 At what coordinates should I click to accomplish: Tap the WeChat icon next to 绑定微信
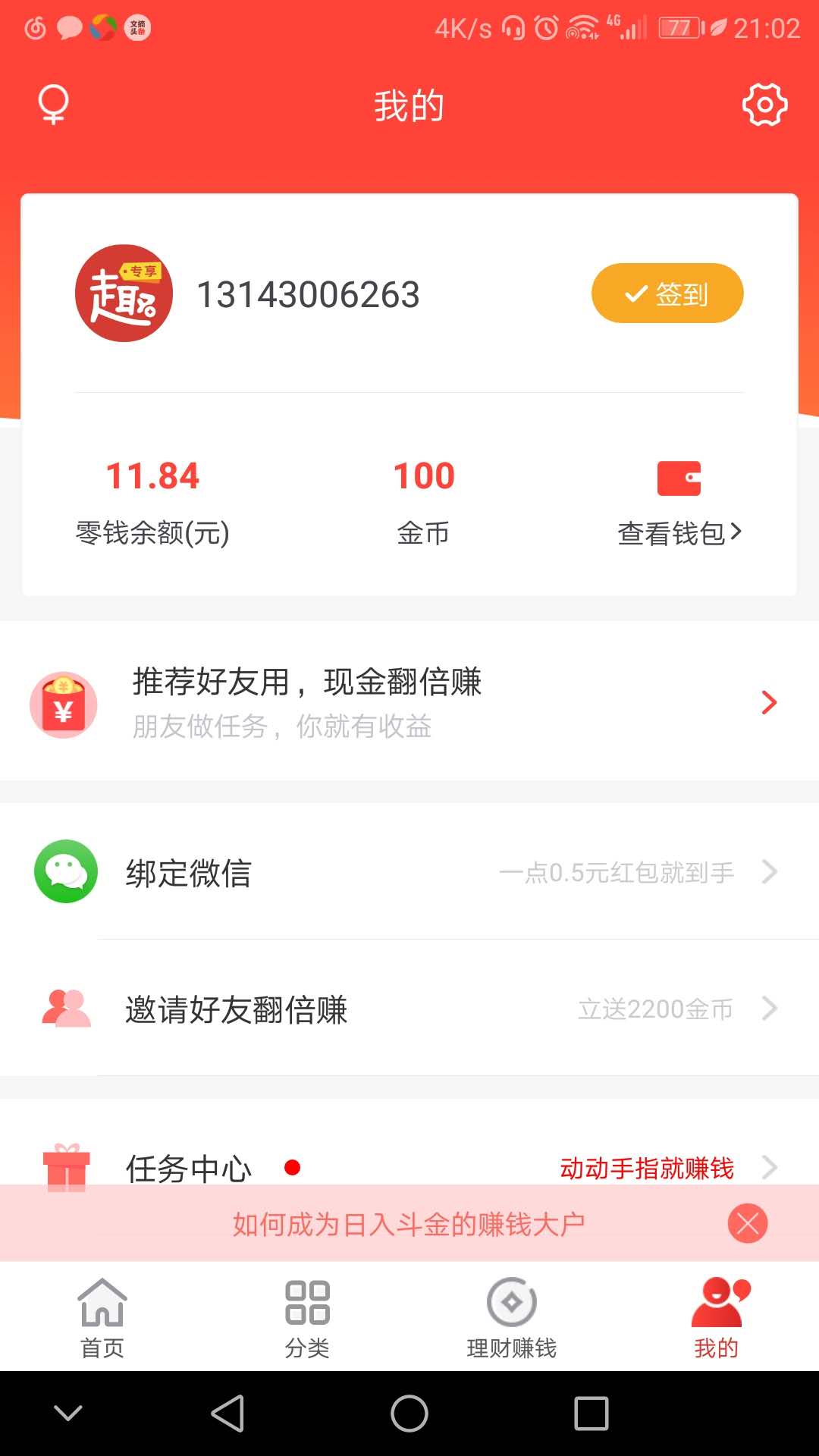click(65, 872)
